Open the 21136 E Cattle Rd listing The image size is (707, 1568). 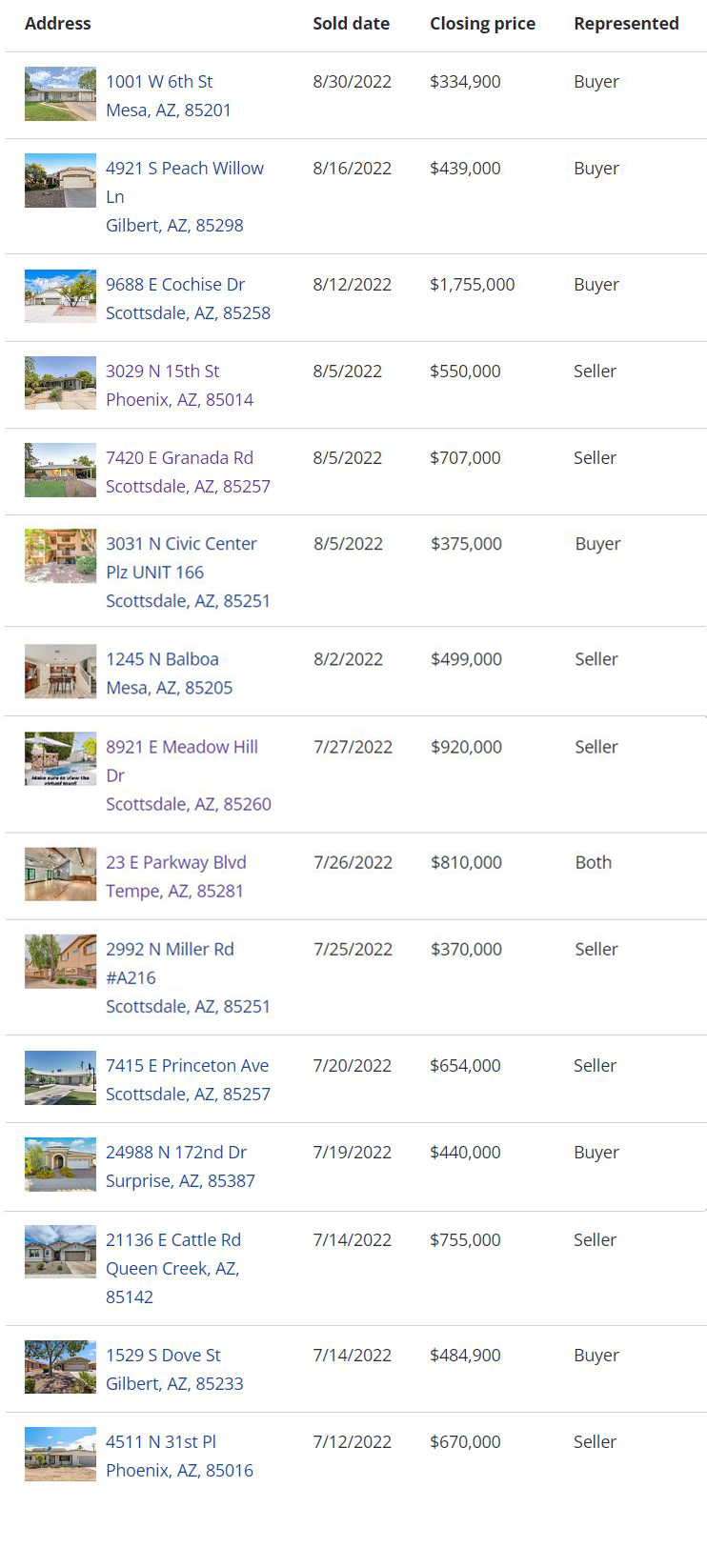pos(172,1240)
